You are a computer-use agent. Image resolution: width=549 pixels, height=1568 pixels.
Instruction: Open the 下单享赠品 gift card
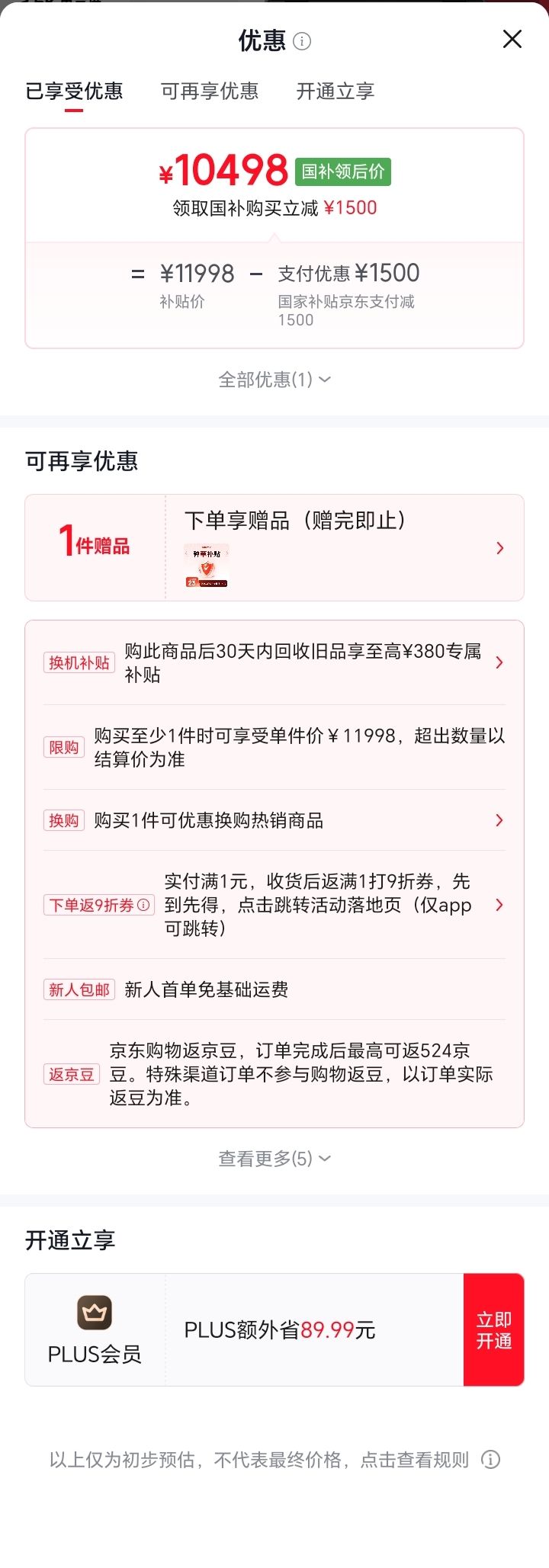[274, 547]
